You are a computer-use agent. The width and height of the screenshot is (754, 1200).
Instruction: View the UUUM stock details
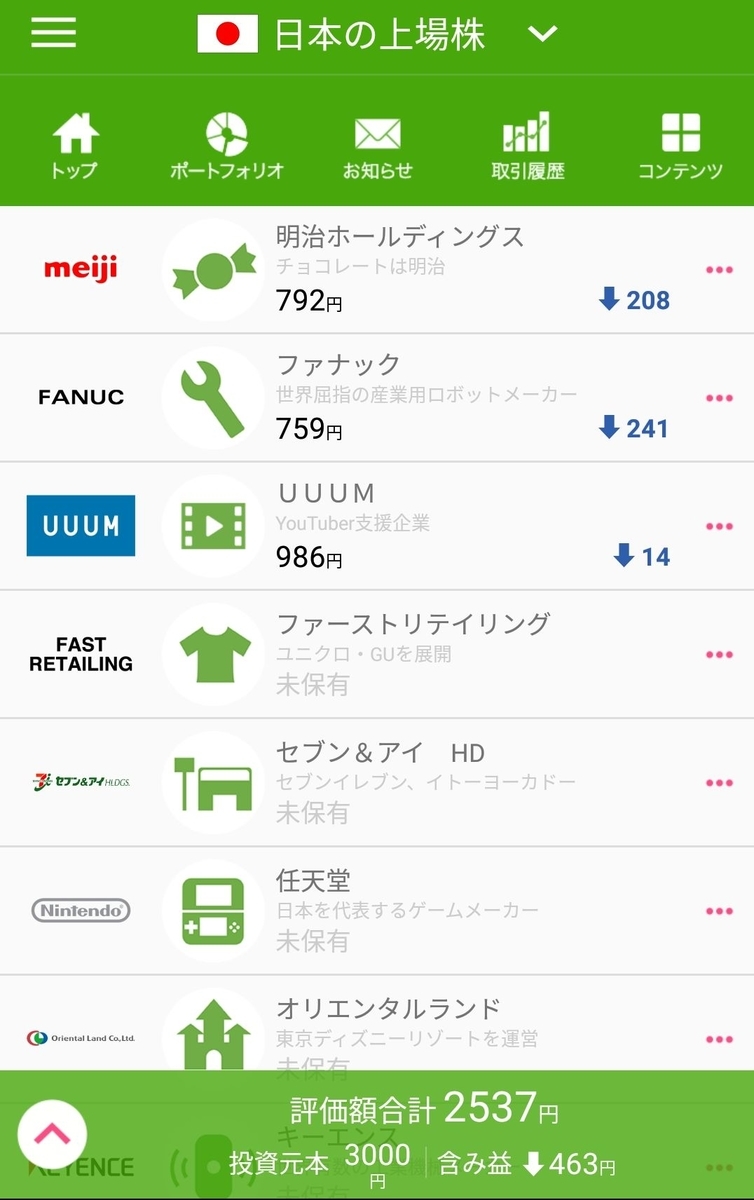[x=377, y=526]
